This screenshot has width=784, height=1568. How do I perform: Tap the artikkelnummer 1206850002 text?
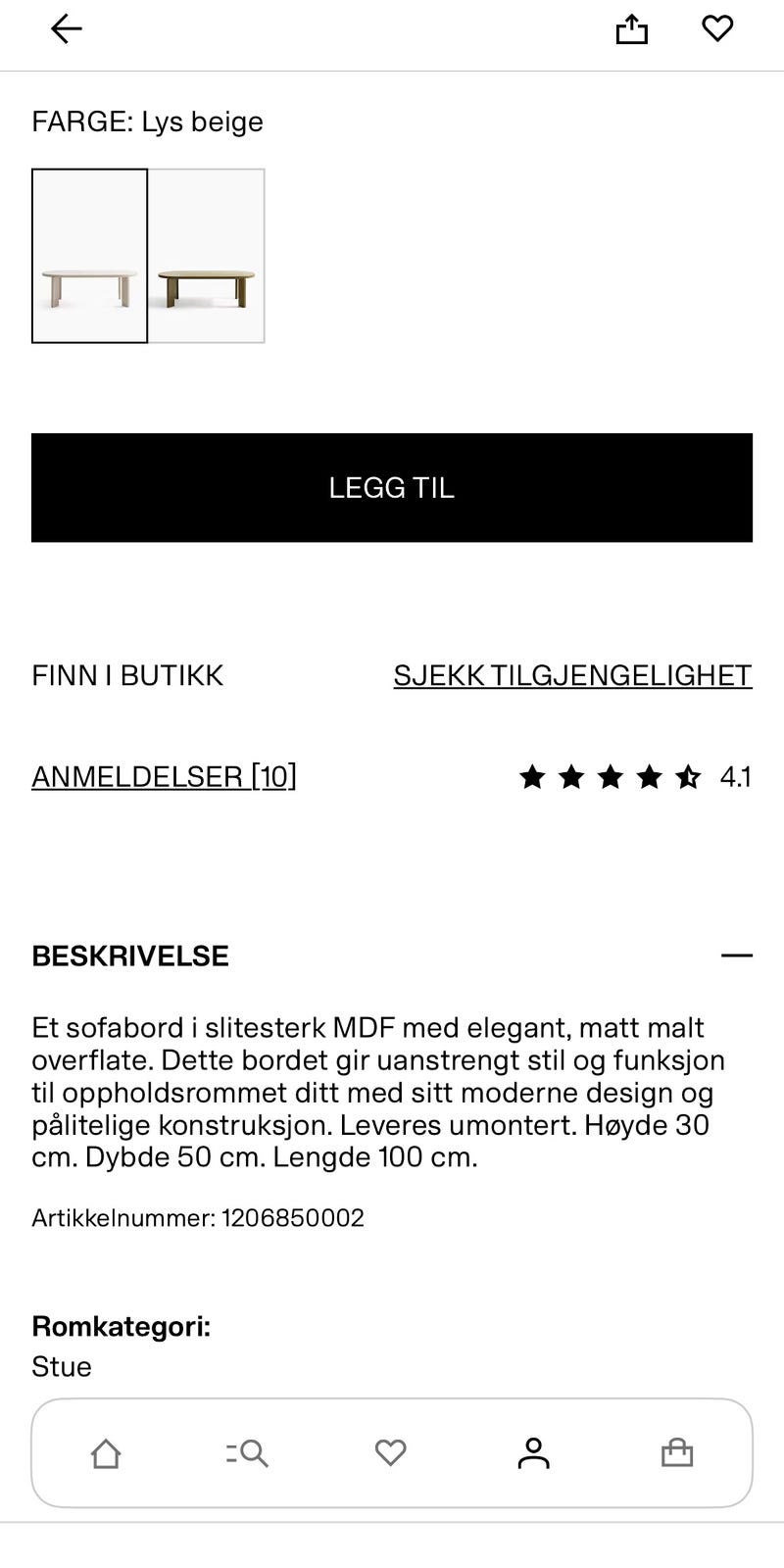198,1218
